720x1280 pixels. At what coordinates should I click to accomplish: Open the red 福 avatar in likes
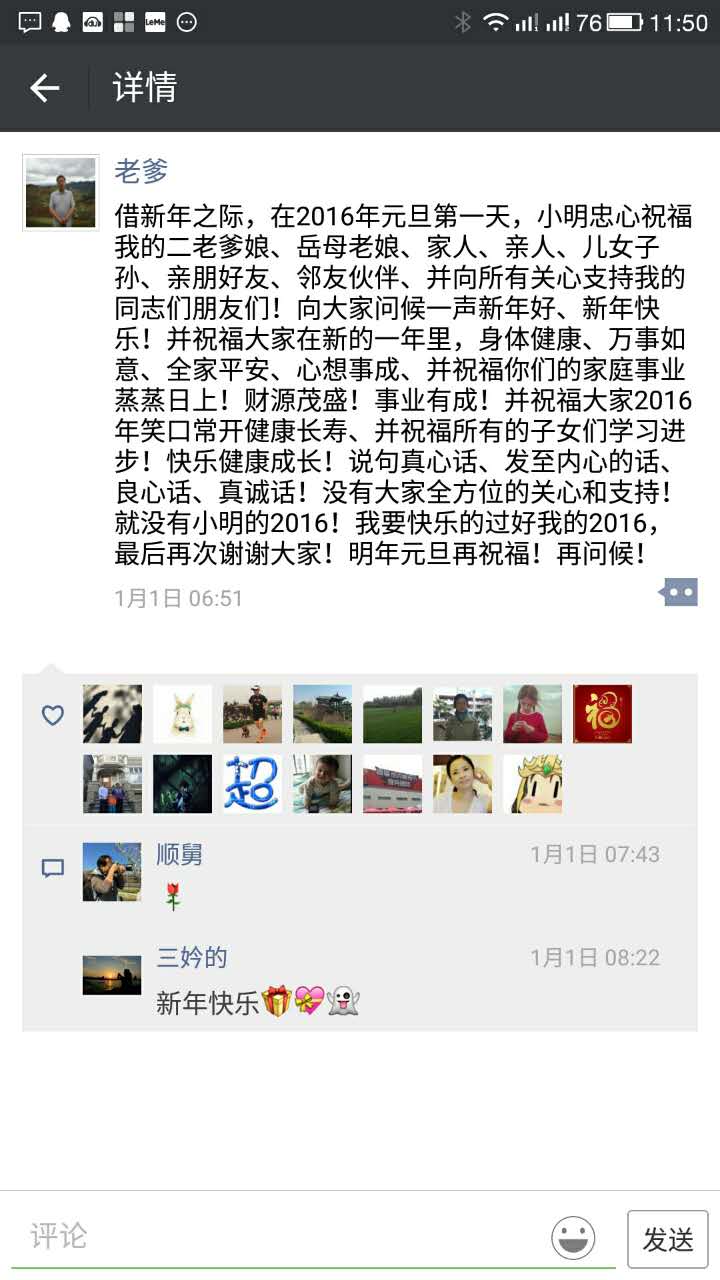602,714
